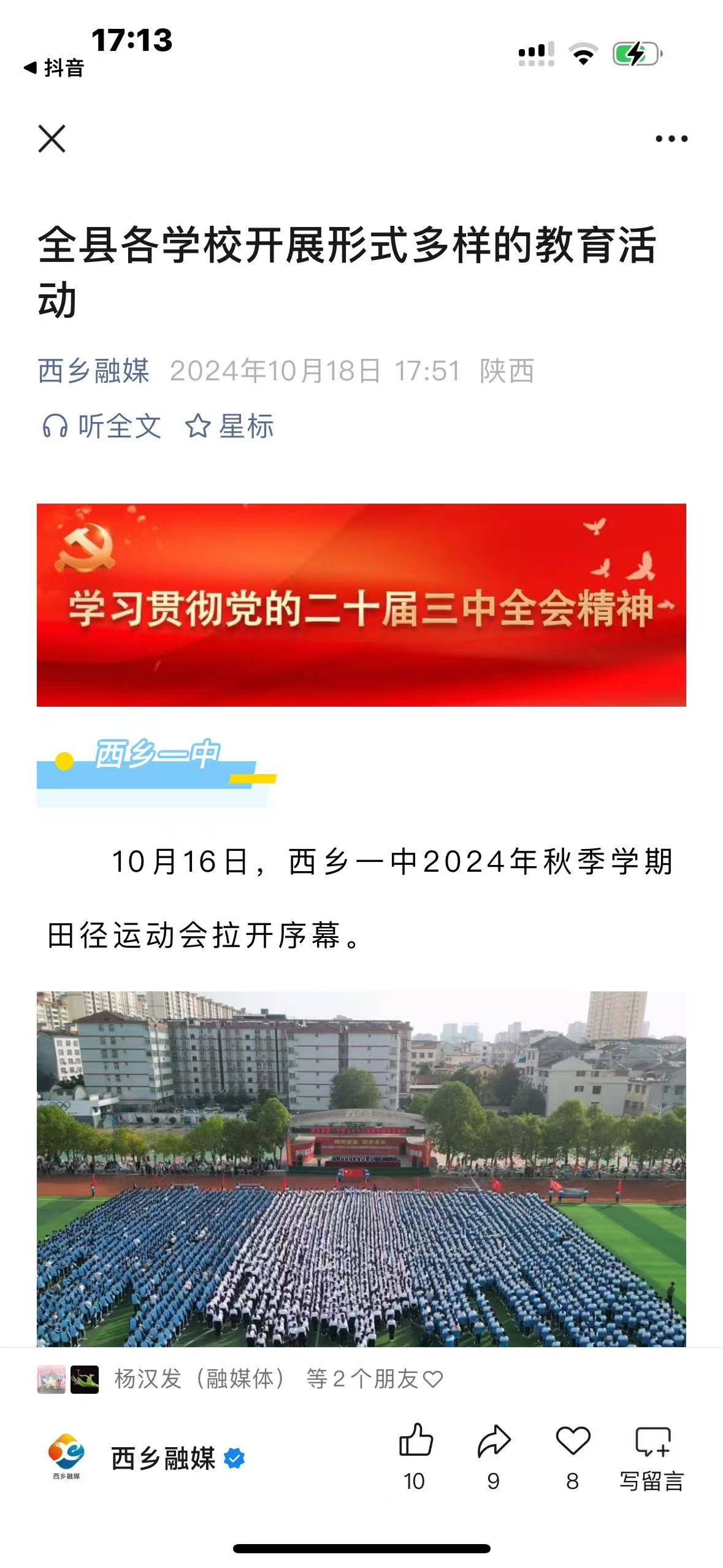
Task: See friends who liked, 杨汉发 and others
Action: coord(240,1379)
